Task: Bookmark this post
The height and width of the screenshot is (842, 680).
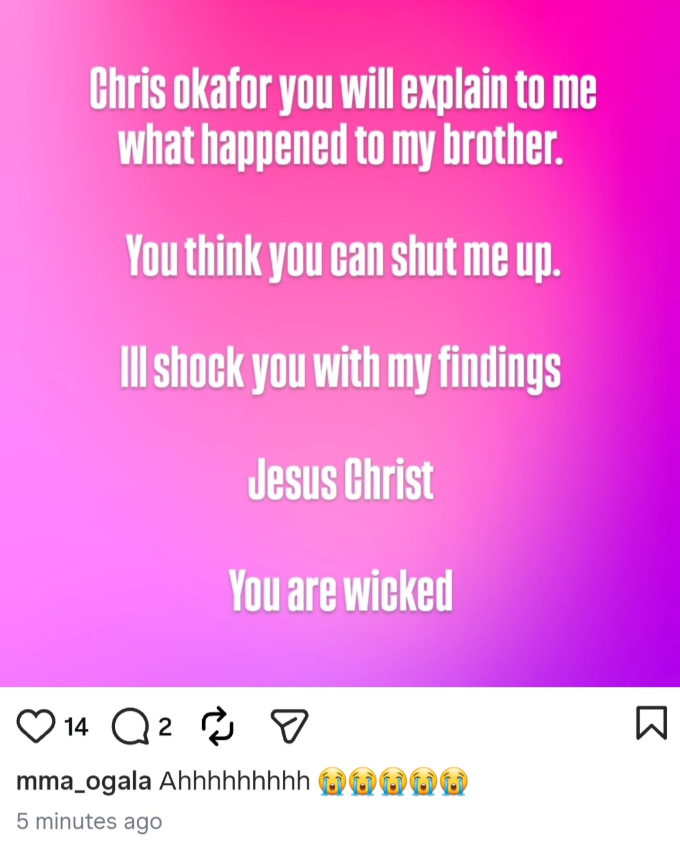Action: [651, 723]
